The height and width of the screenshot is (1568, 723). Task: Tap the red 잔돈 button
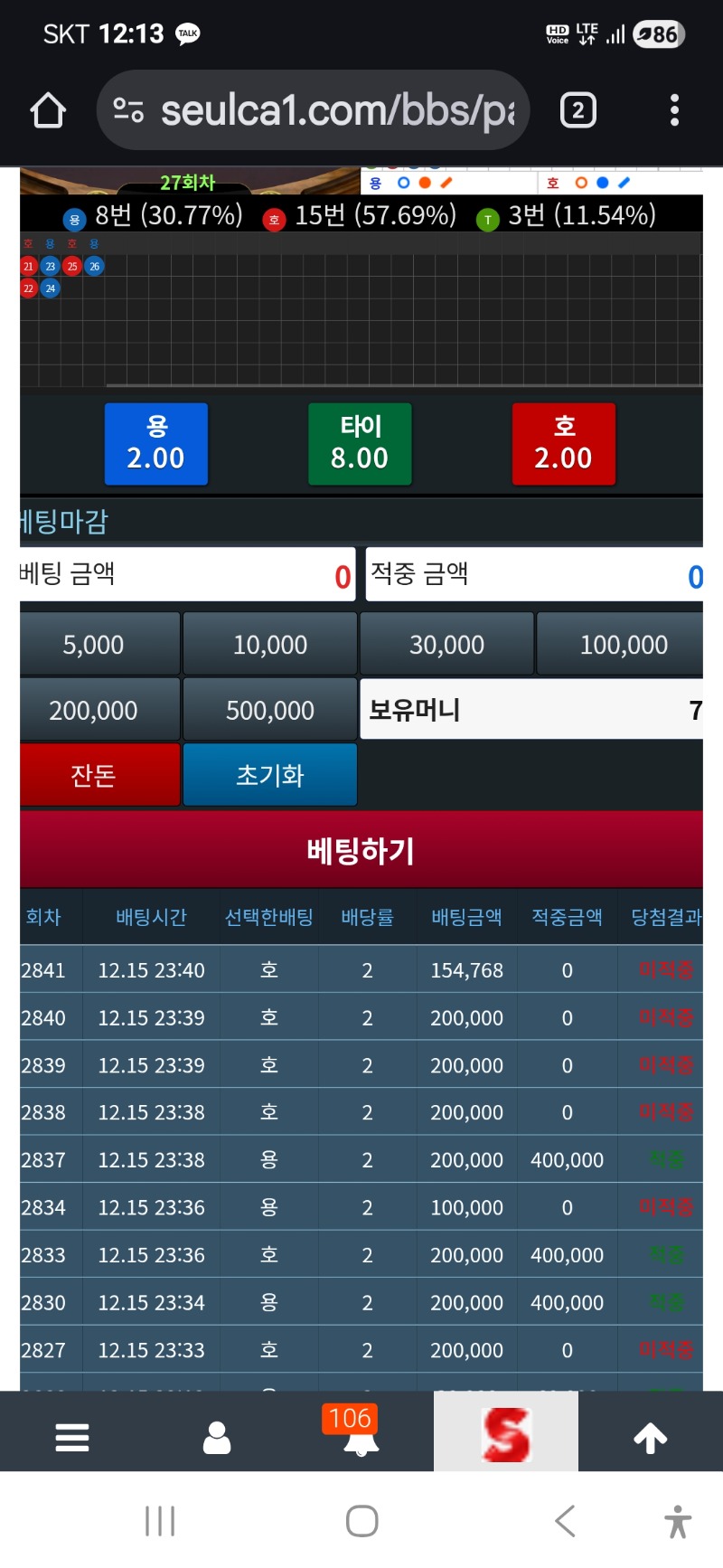94,775
